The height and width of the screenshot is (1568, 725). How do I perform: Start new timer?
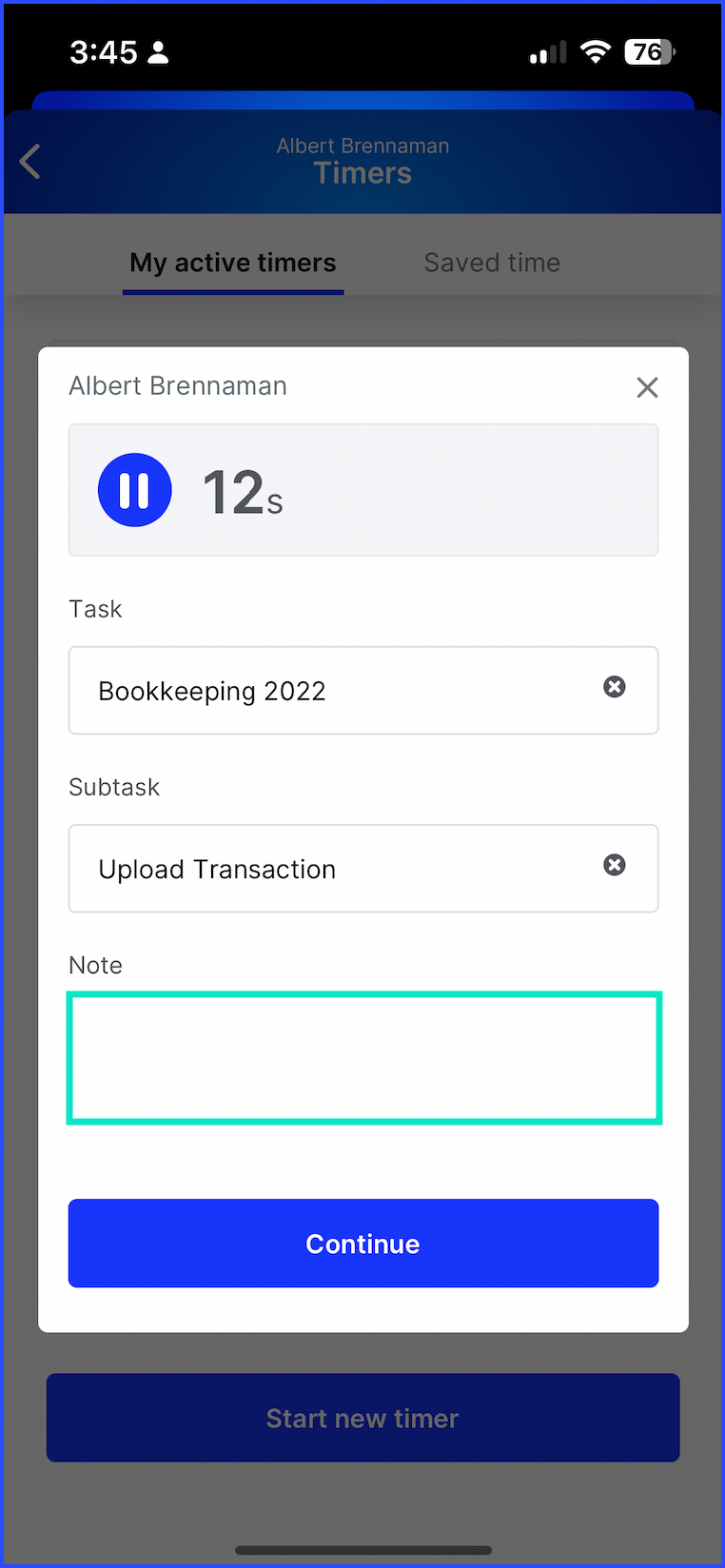363,1418
